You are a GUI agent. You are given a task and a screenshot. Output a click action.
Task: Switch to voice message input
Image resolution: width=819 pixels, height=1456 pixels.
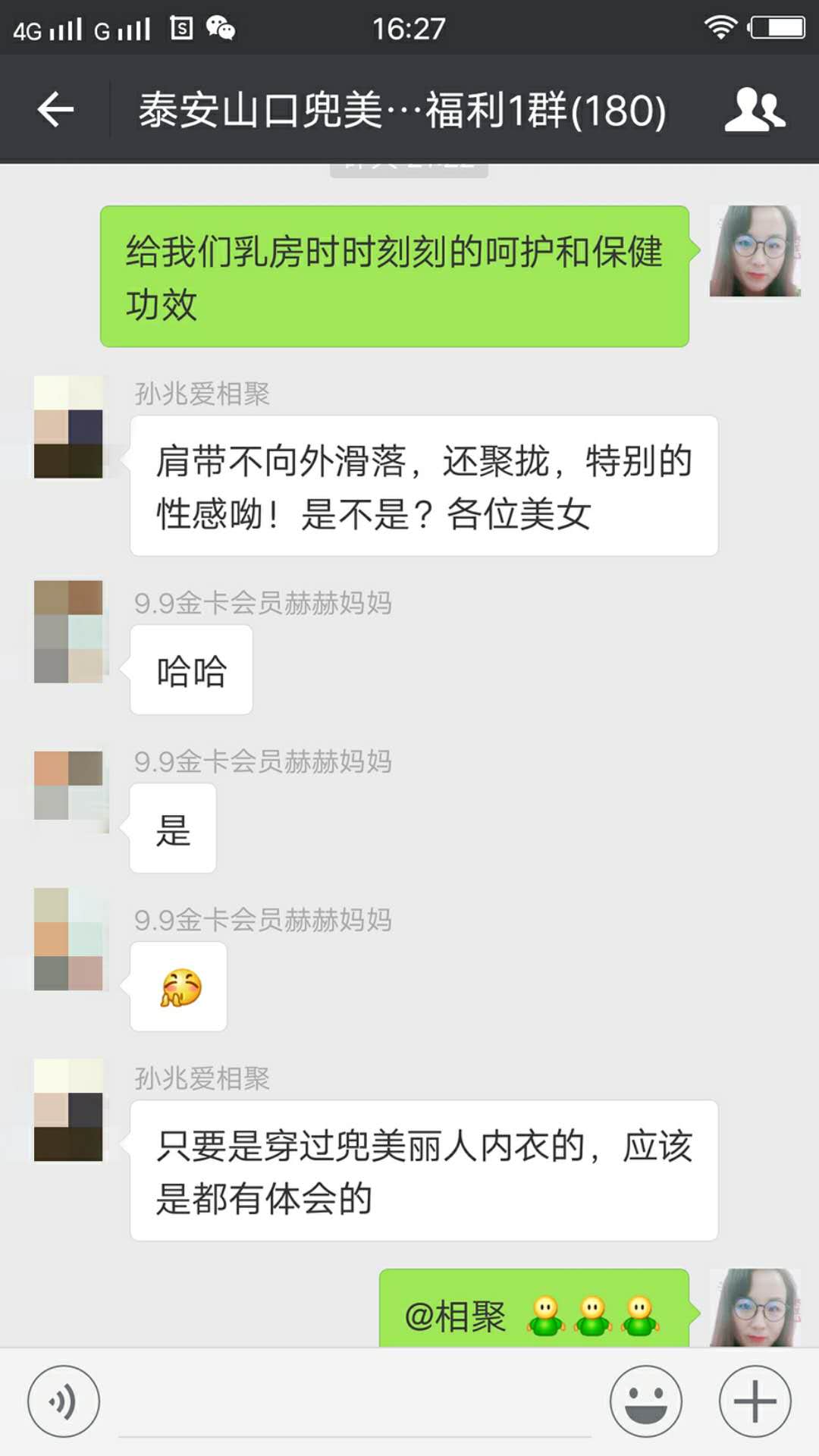[x=64, y=1401]
